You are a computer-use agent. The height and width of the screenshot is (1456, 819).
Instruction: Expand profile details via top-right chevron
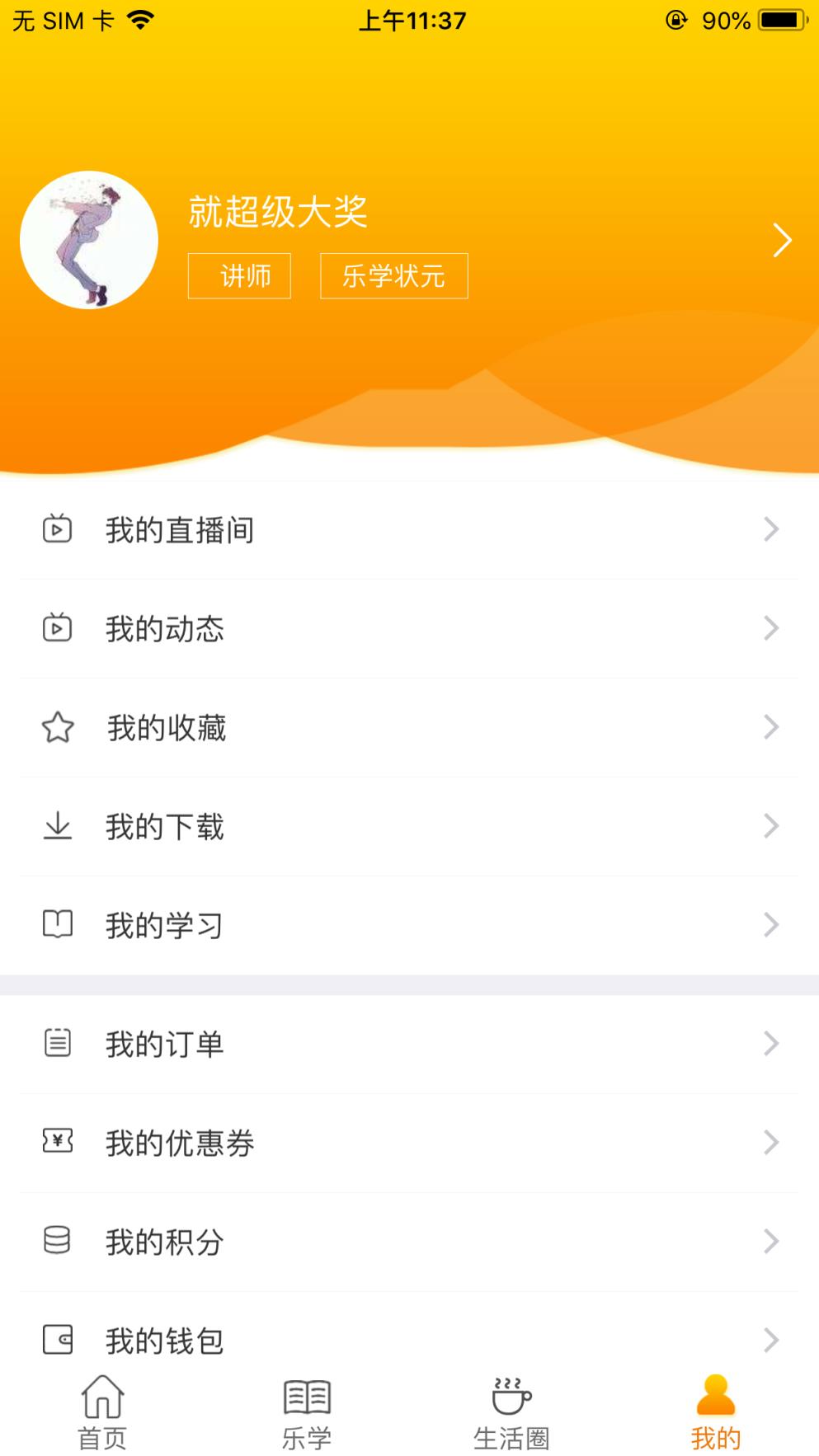[x=780, y=240]
